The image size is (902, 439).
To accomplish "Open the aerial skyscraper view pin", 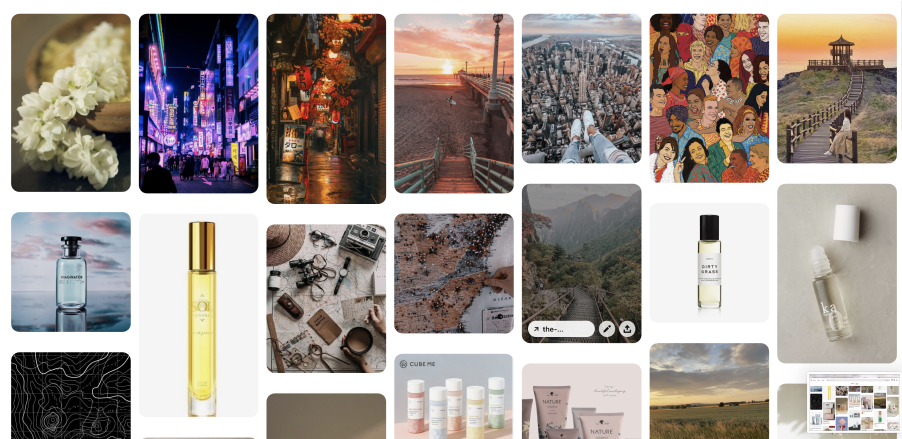I will click(x=581, y=88).
